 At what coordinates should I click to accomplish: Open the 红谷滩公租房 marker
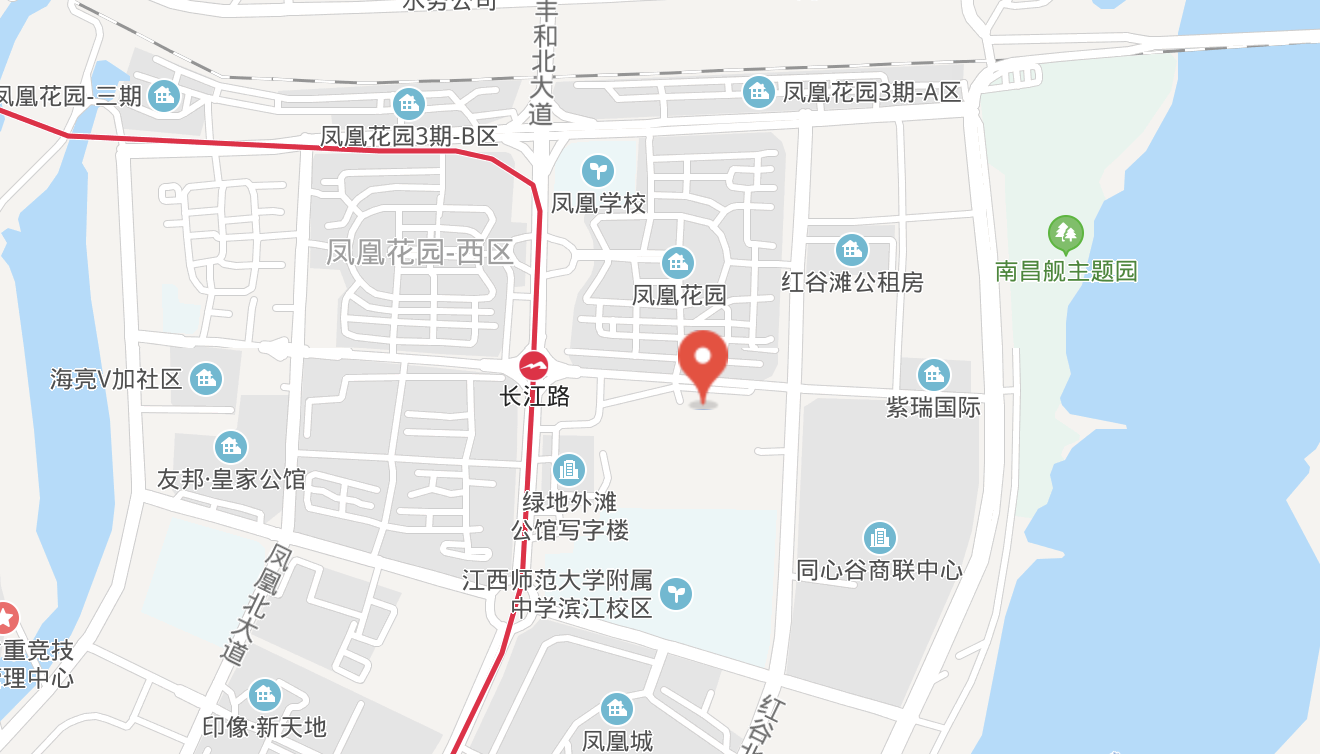[x=851, y=250]
